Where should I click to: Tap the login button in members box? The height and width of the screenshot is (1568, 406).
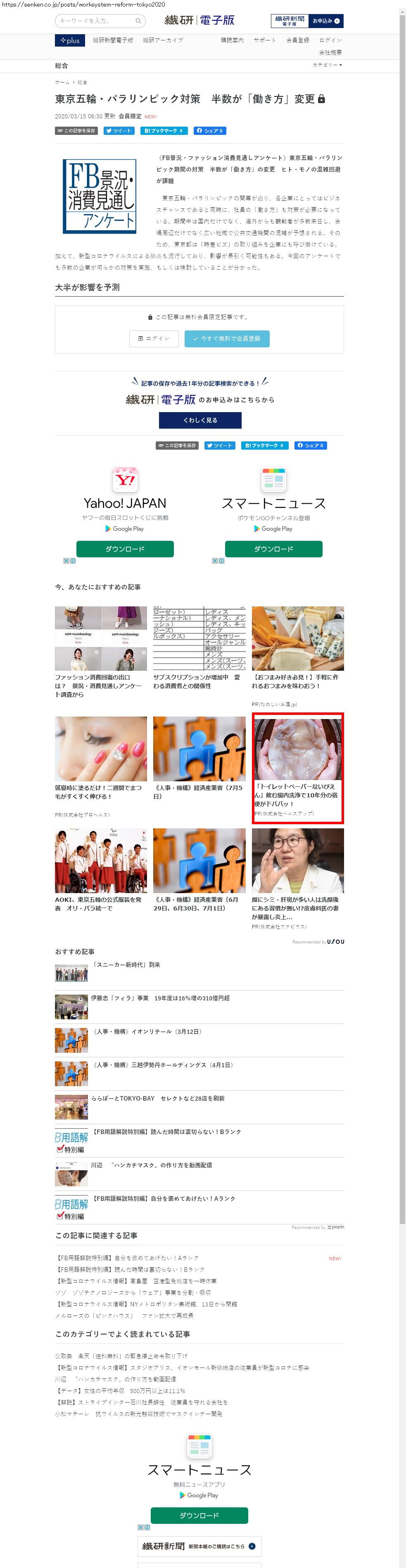154,338
